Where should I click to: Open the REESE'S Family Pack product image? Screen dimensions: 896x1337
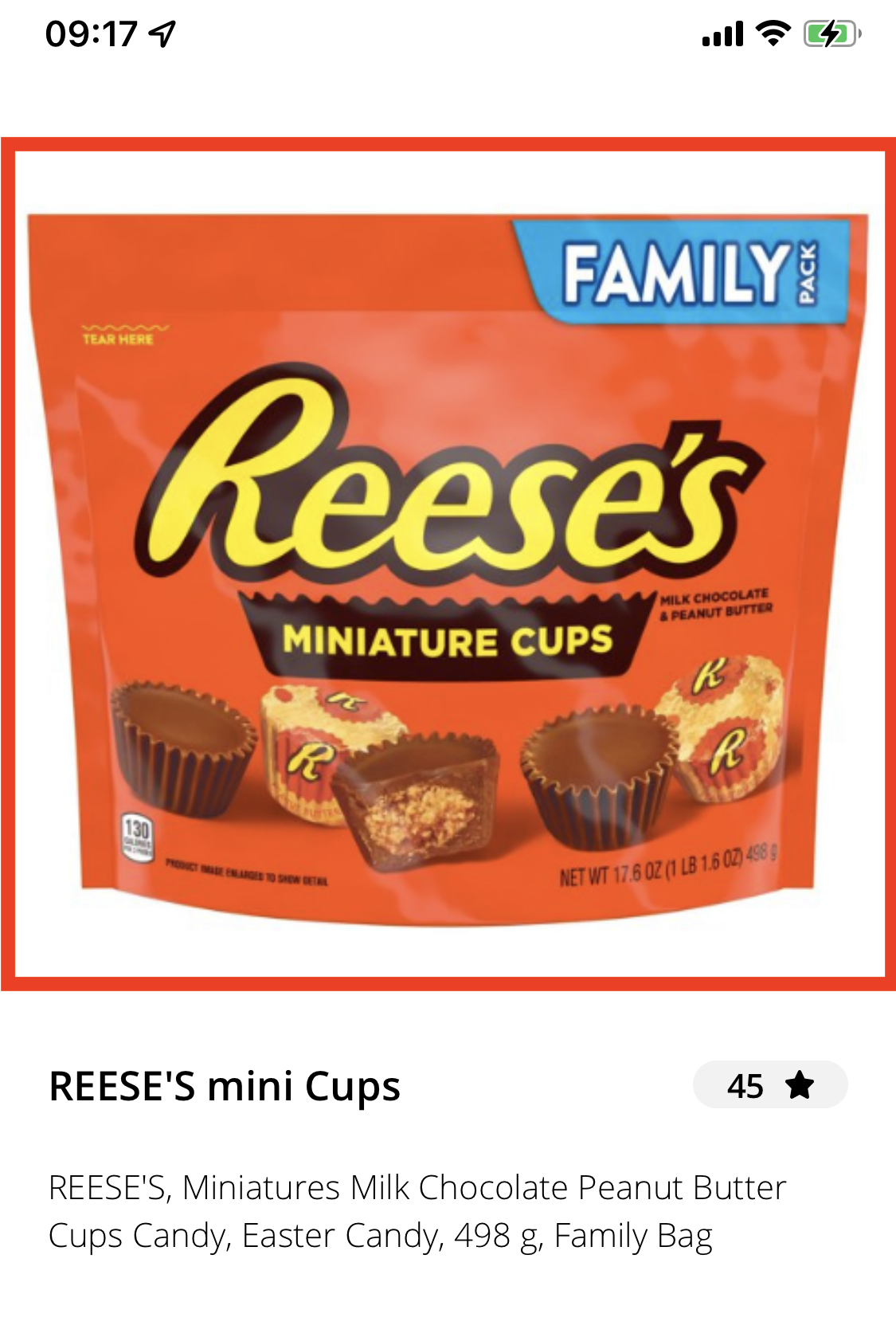[x=448, y=564]
